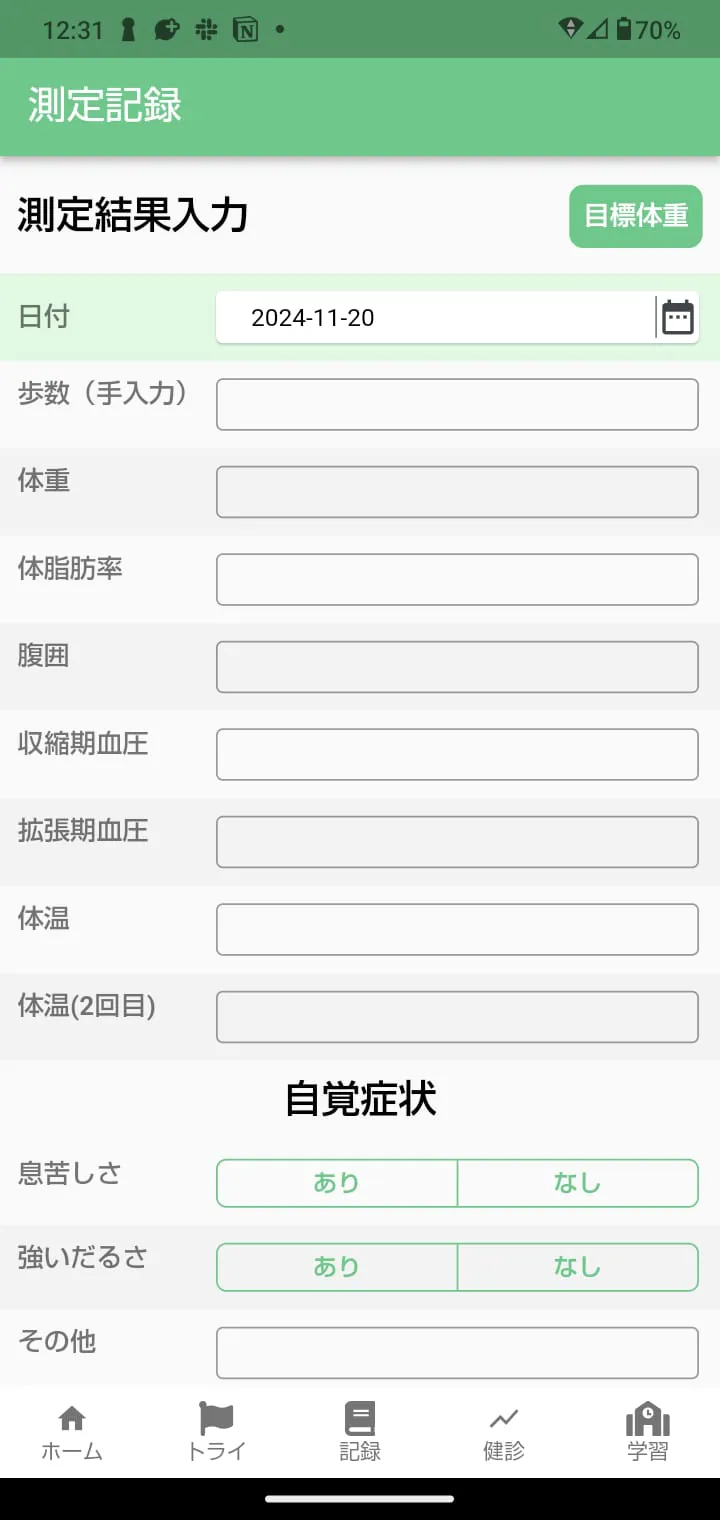Screen dimensions: 720x1520
Task: Choose あり for 息苦しさ
Action: click(337, 1183)
